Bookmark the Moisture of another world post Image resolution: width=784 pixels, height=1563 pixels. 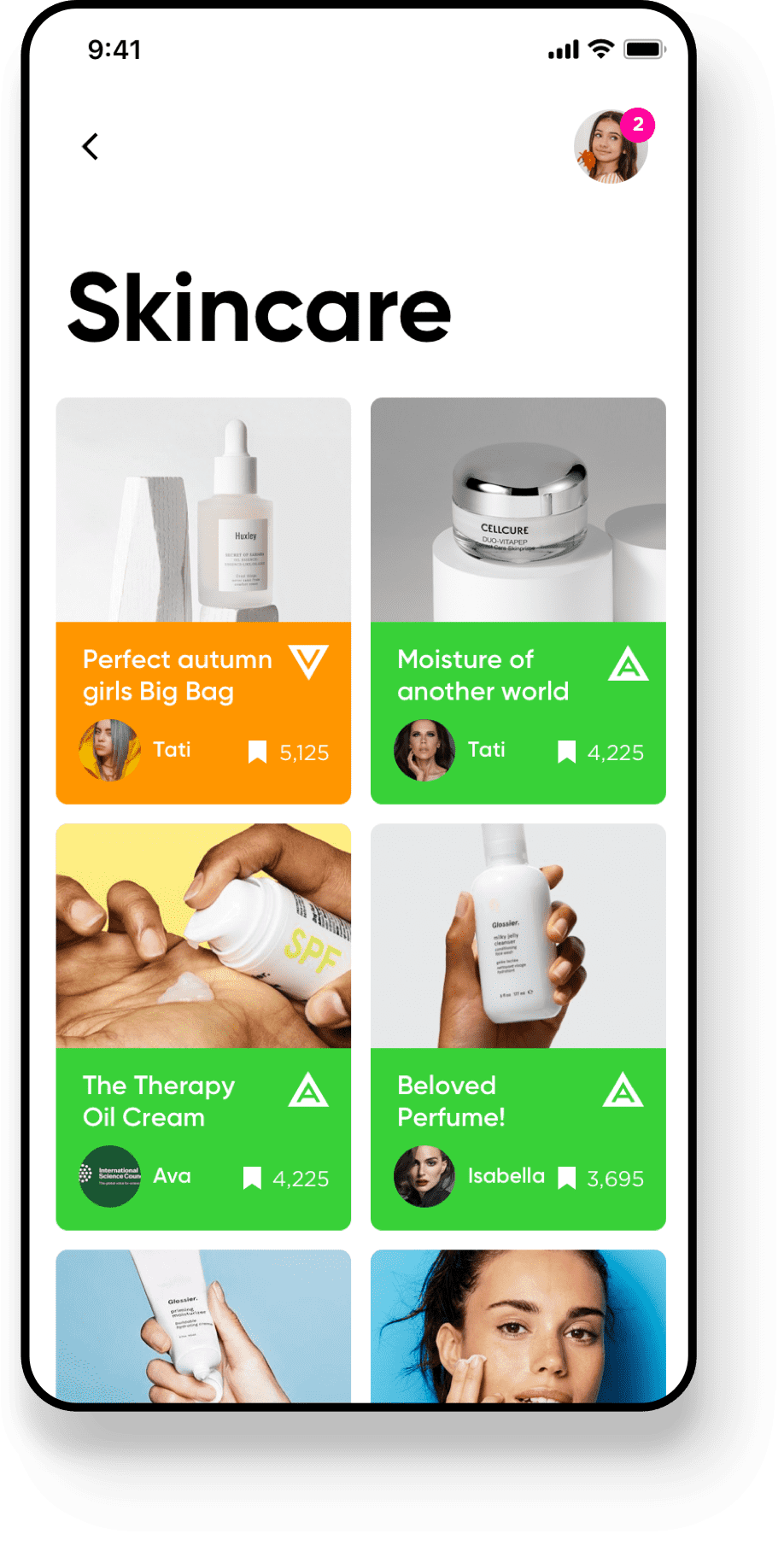(x=566, y=752)
